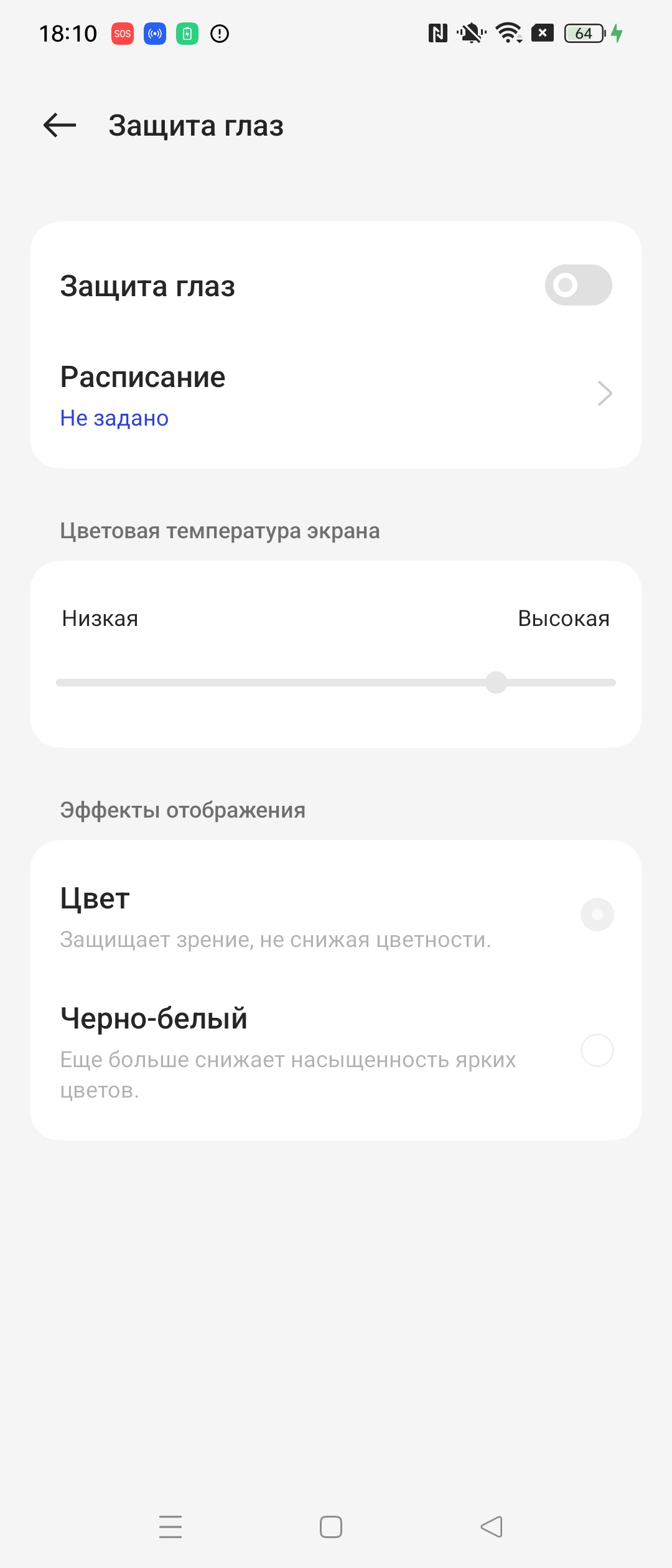Screen dimensions: 672x1568
Task: Open the Расписание schedule settings
Action: point(336,394)
